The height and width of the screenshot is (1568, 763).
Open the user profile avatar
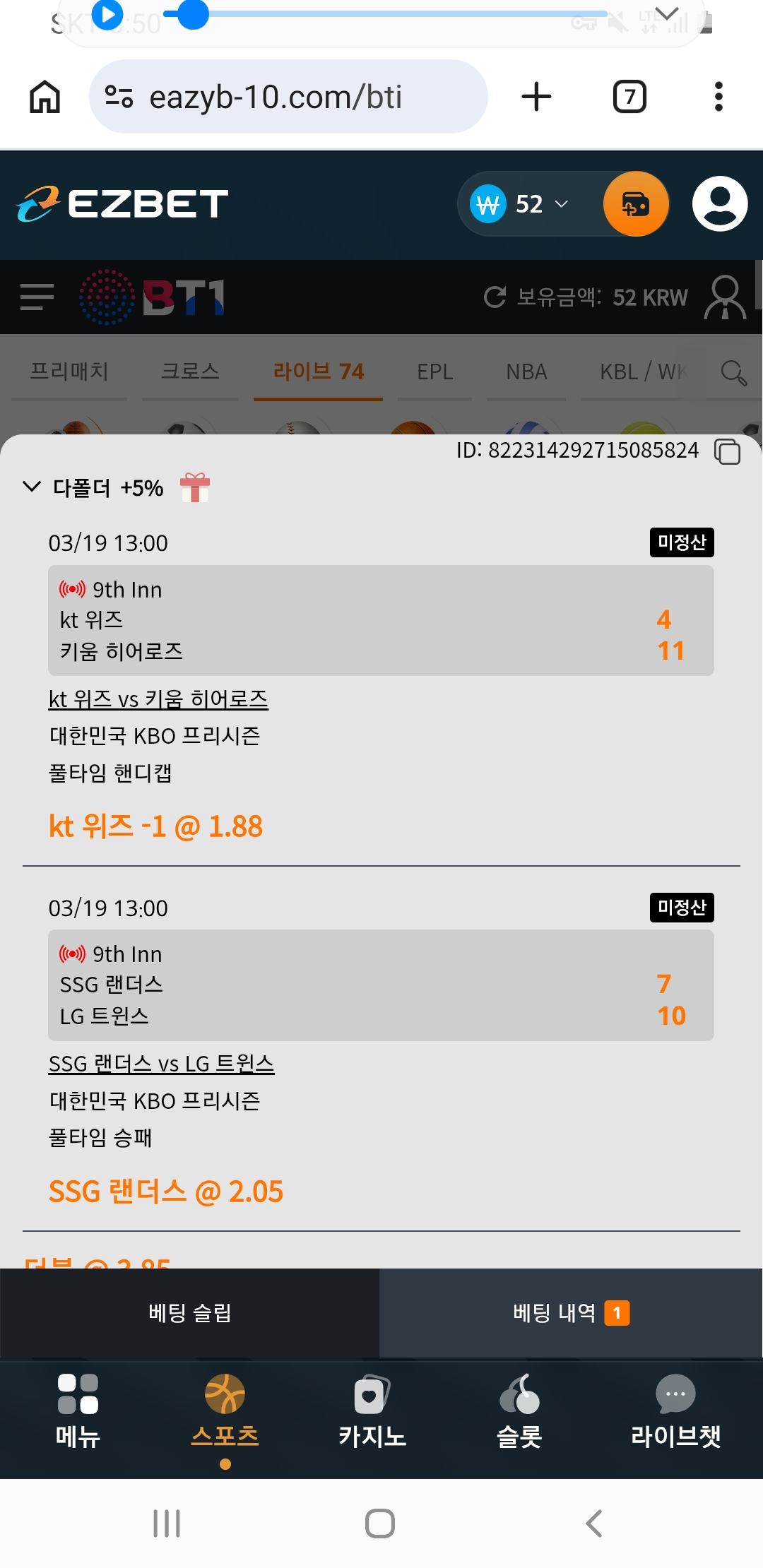(x=720, y=204)
